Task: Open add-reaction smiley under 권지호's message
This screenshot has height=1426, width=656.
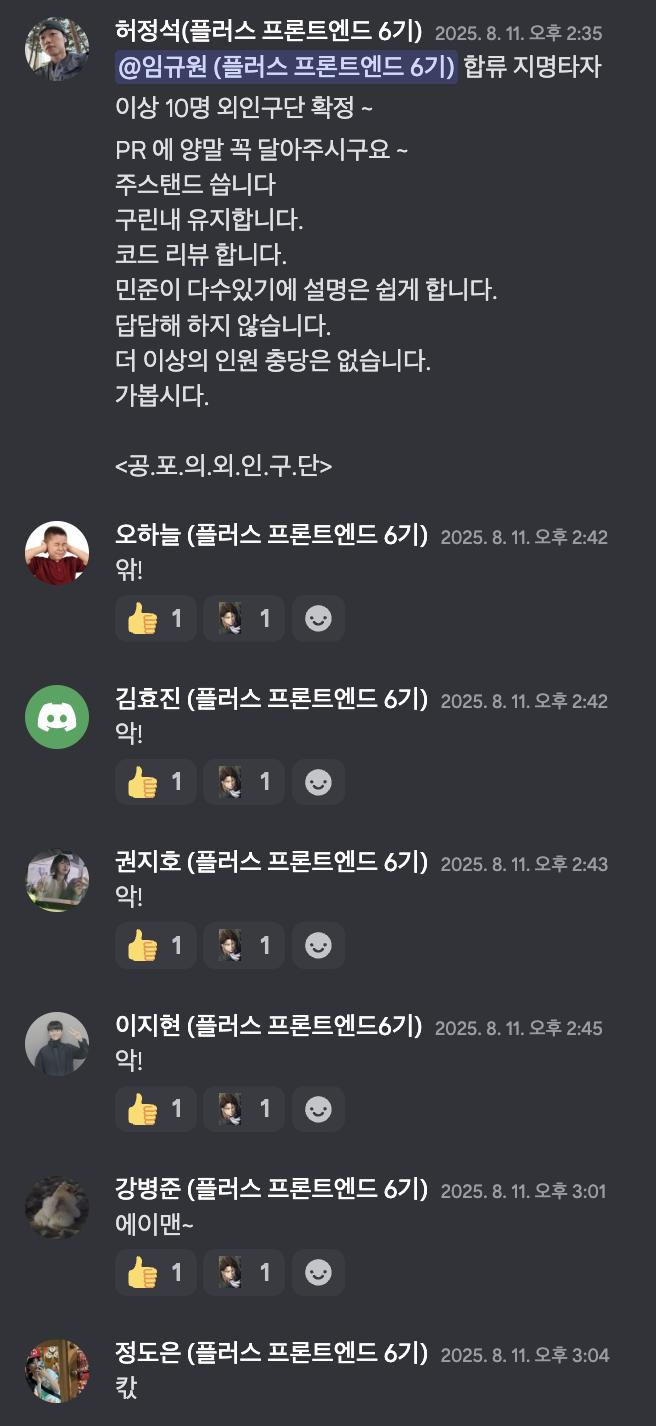Action: click(318, 945)
